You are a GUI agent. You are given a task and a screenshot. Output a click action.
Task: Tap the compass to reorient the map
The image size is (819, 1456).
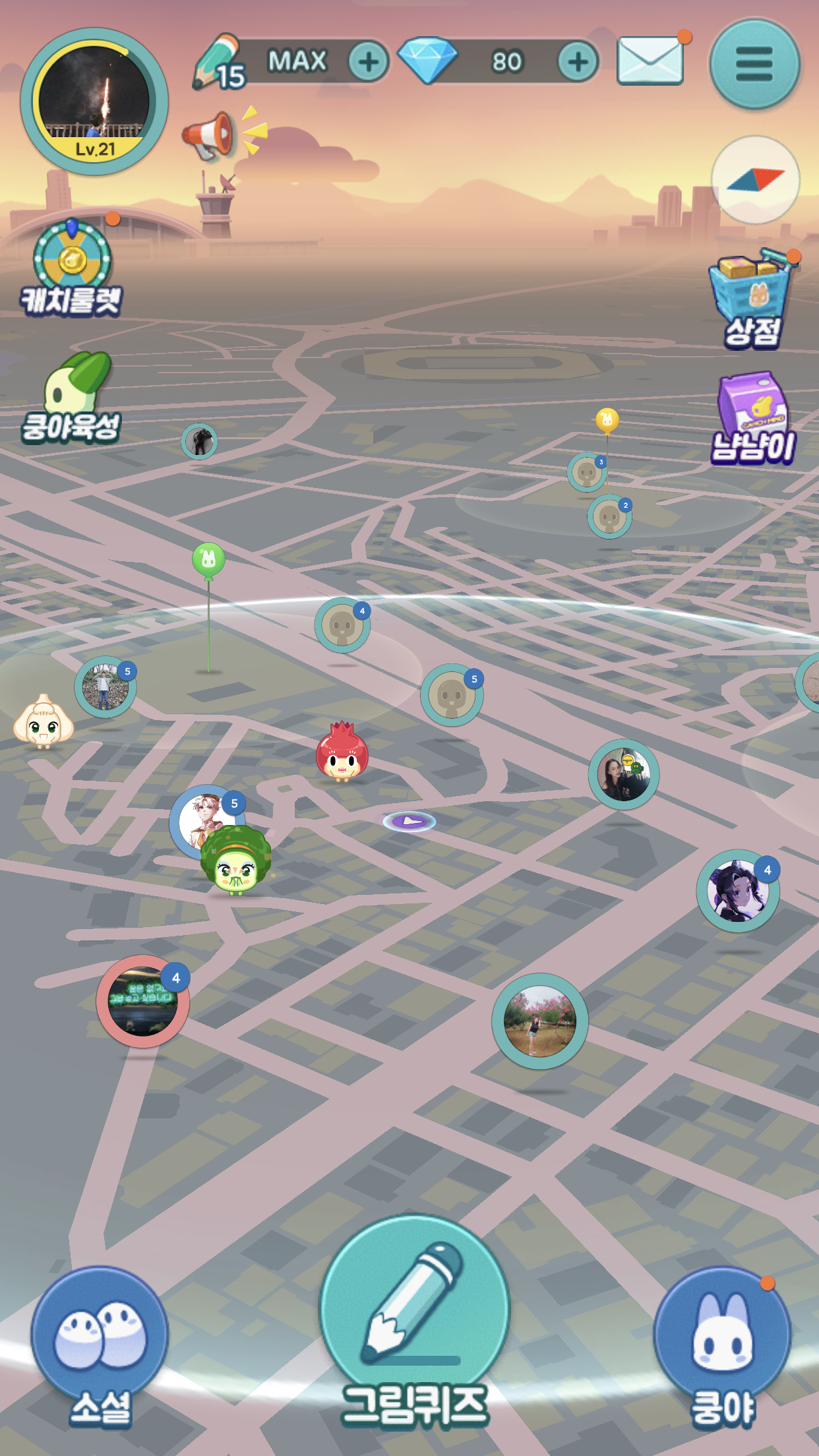(x=754, y=179)
